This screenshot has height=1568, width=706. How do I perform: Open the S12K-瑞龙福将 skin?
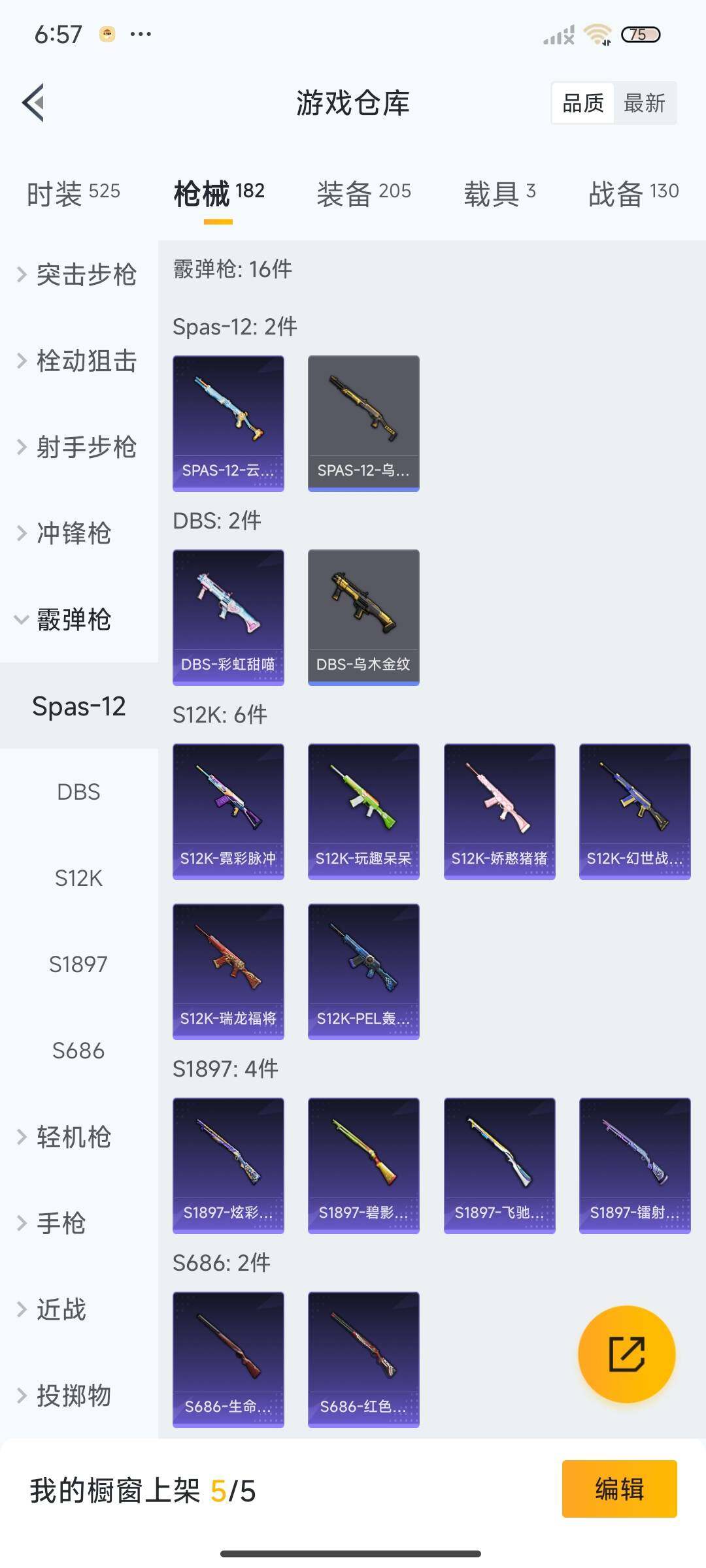click(x=228, y=971)
